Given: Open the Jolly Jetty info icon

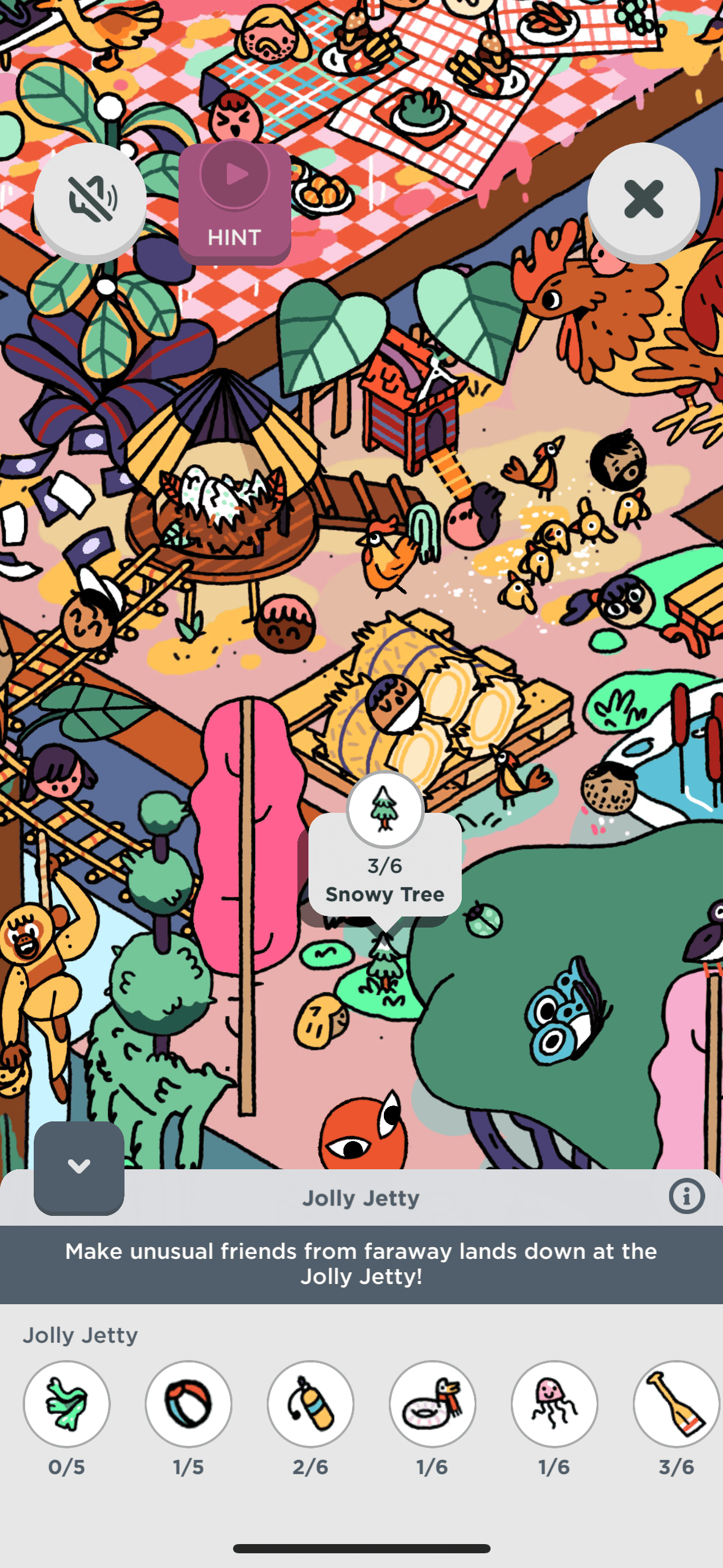Looking at the screenshot, I should tap(686, 1196).
